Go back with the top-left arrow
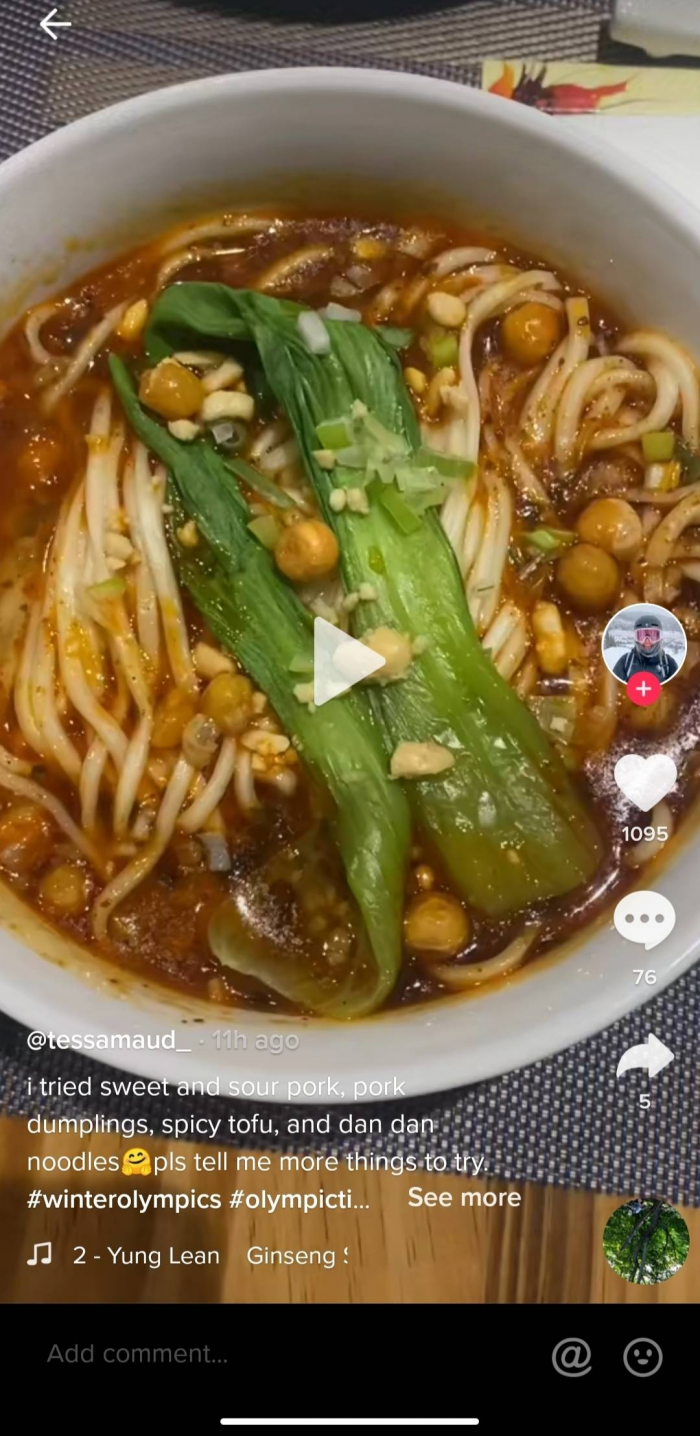Screen dimensions: 700x1436 55,24
